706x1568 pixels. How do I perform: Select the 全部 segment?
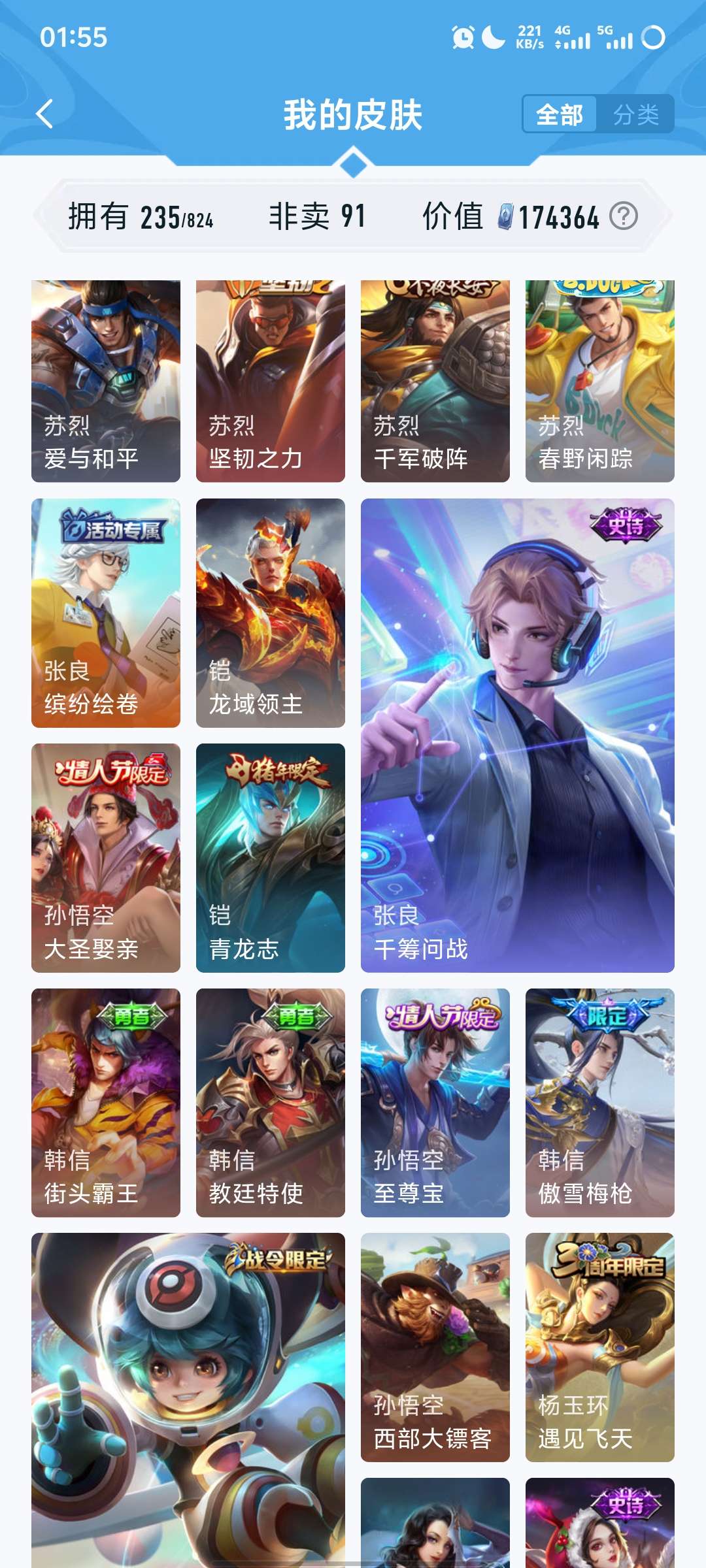(560, 115)
